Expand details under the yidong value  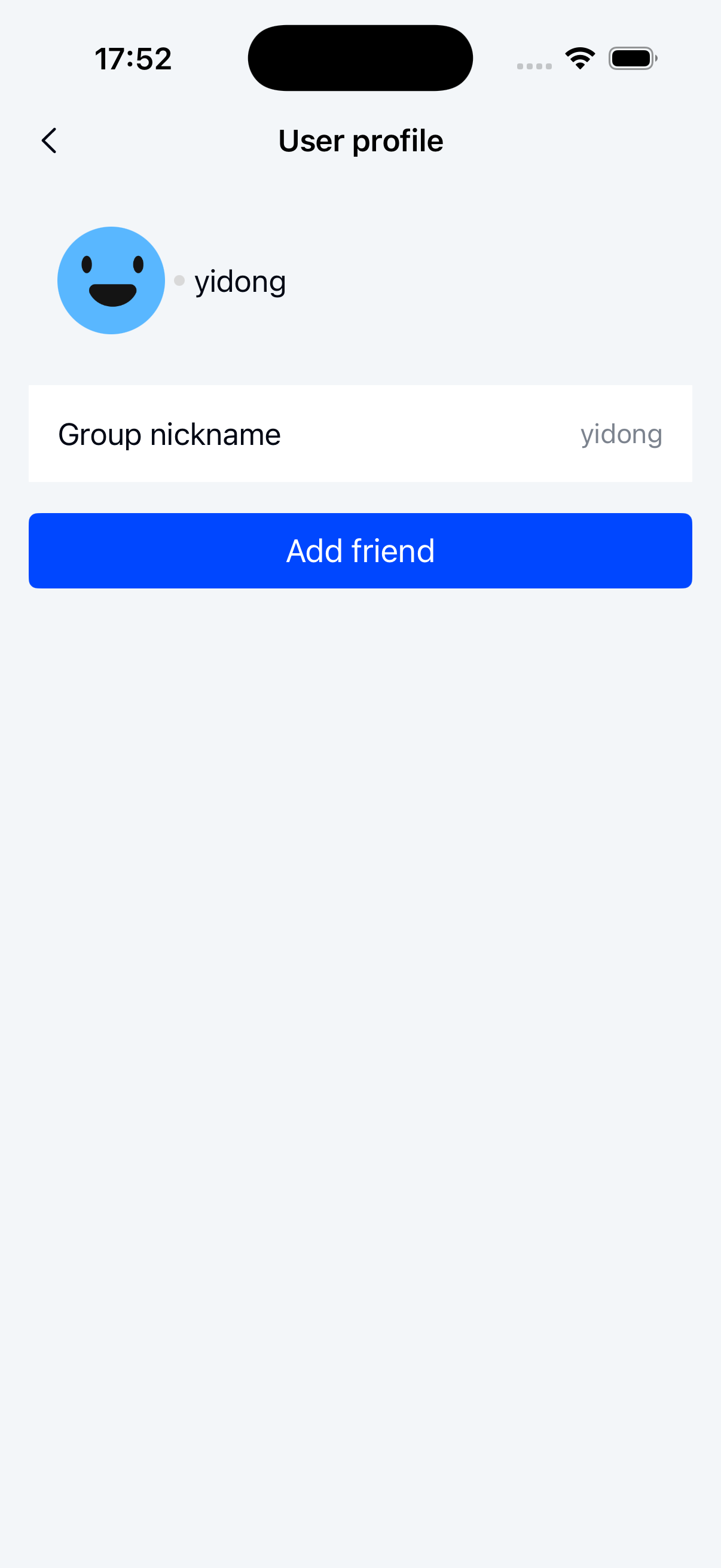pos(621,434)
